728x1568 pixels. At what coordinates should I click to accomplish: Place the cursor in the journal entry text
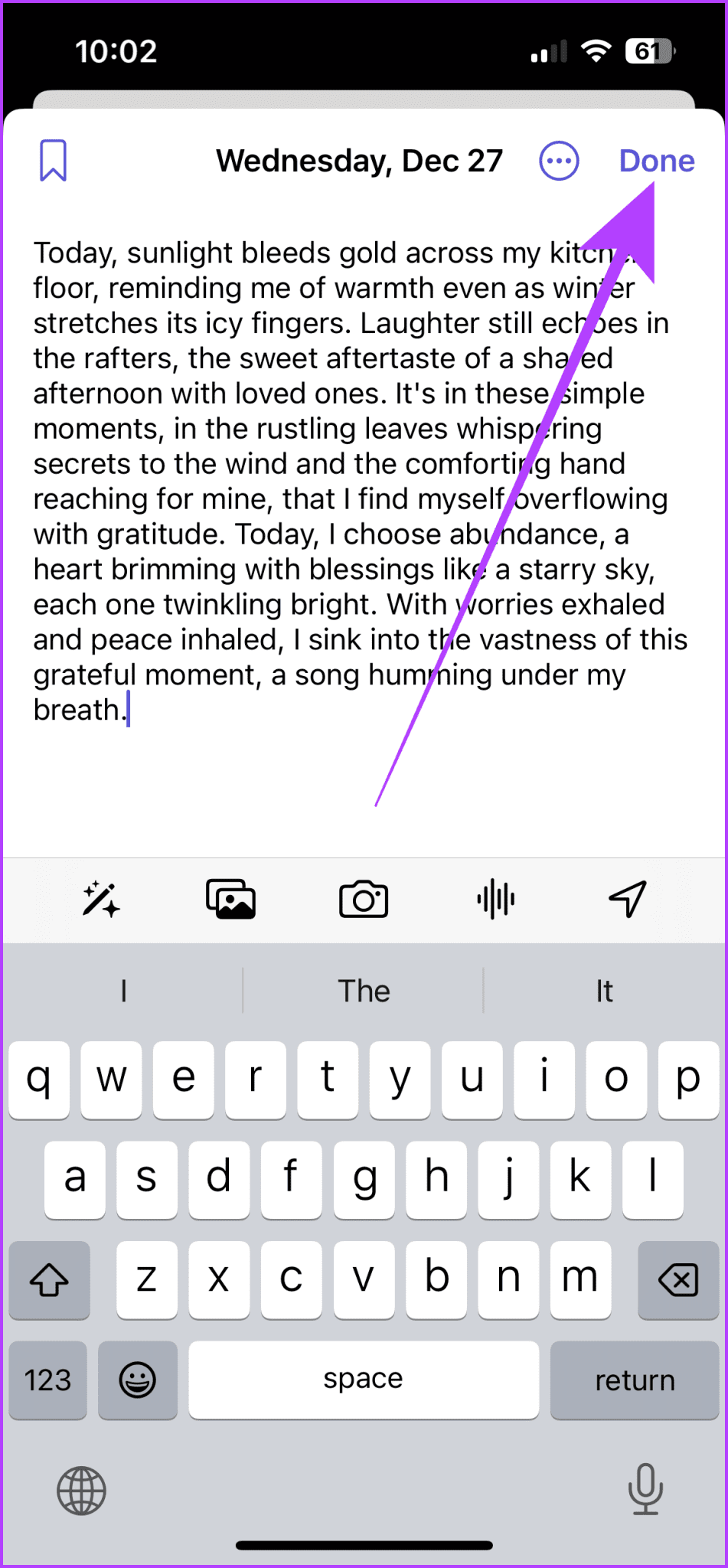[x=306, y=498]
